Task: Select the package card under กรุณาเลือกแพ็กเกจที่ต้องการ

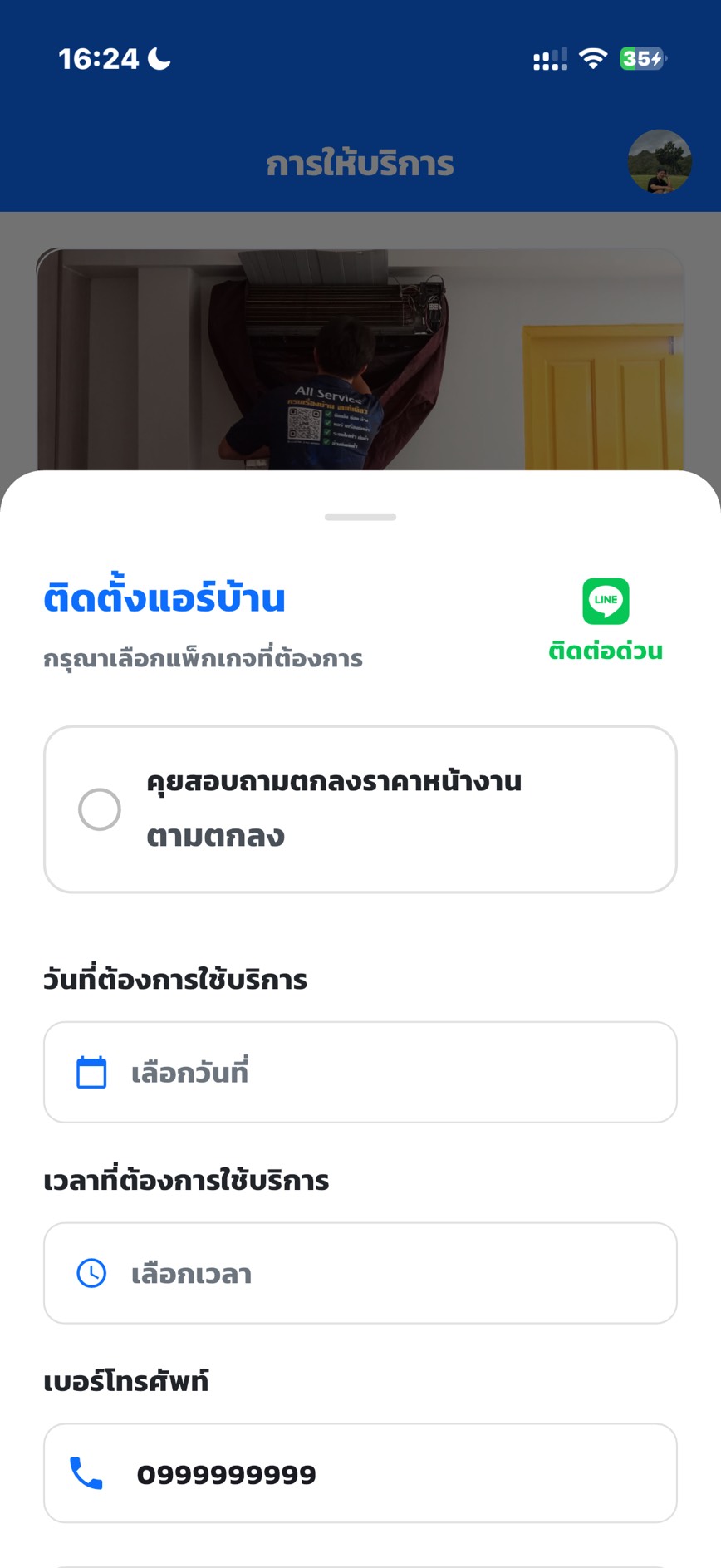Action: 360,808
